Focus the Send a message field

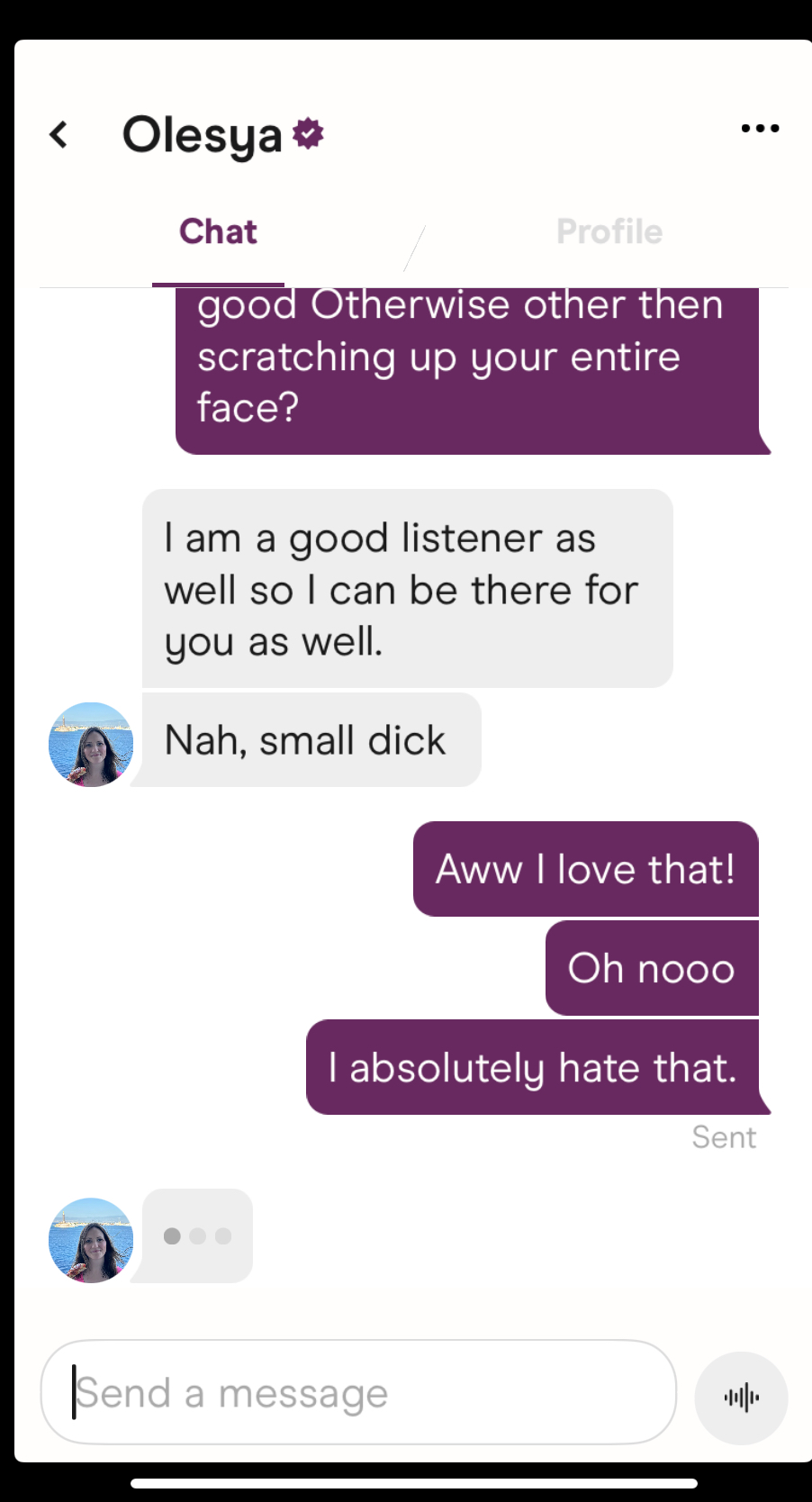[358, 1392]
